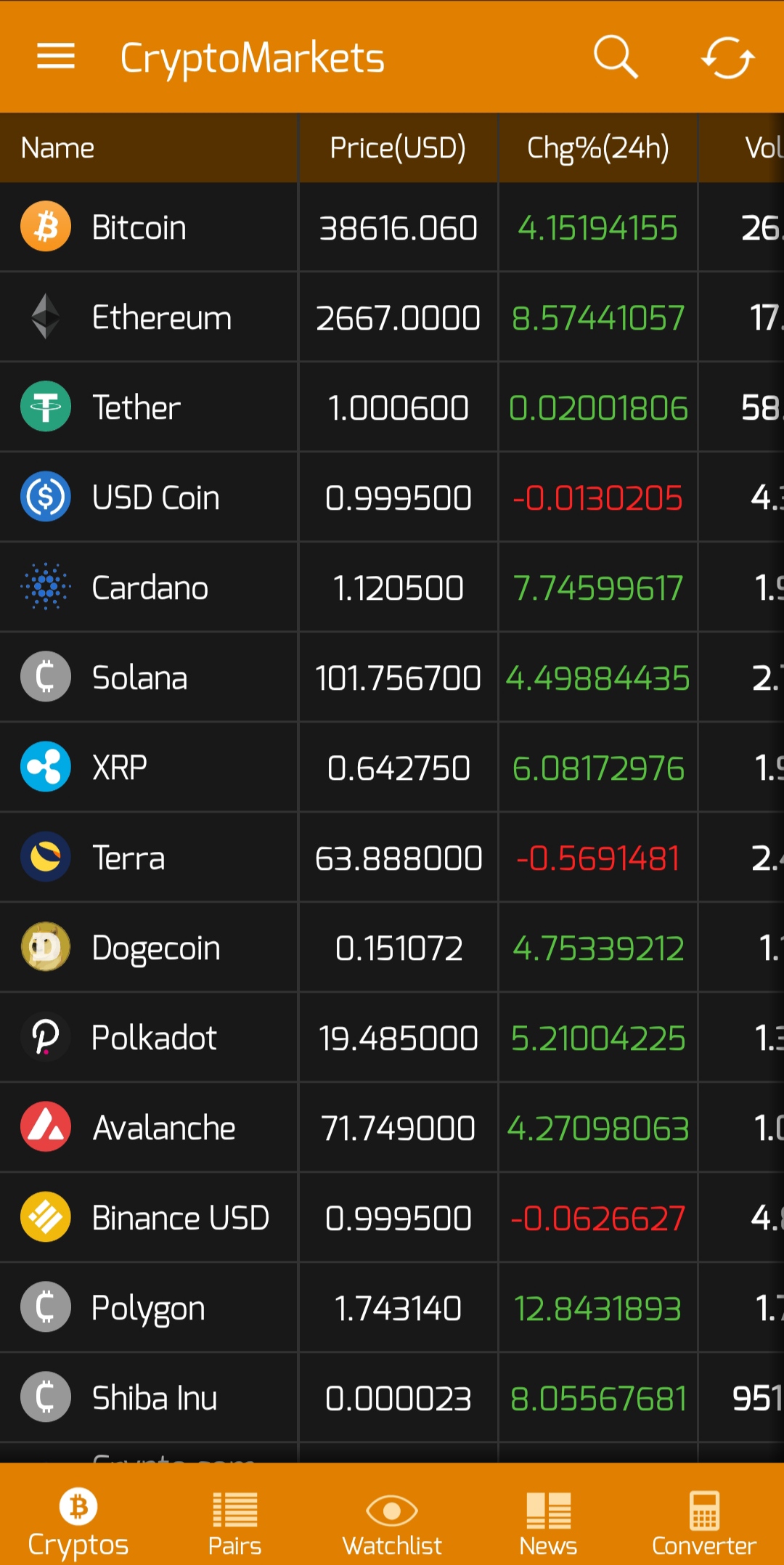Select USD Coin from the list

point(155,498)
